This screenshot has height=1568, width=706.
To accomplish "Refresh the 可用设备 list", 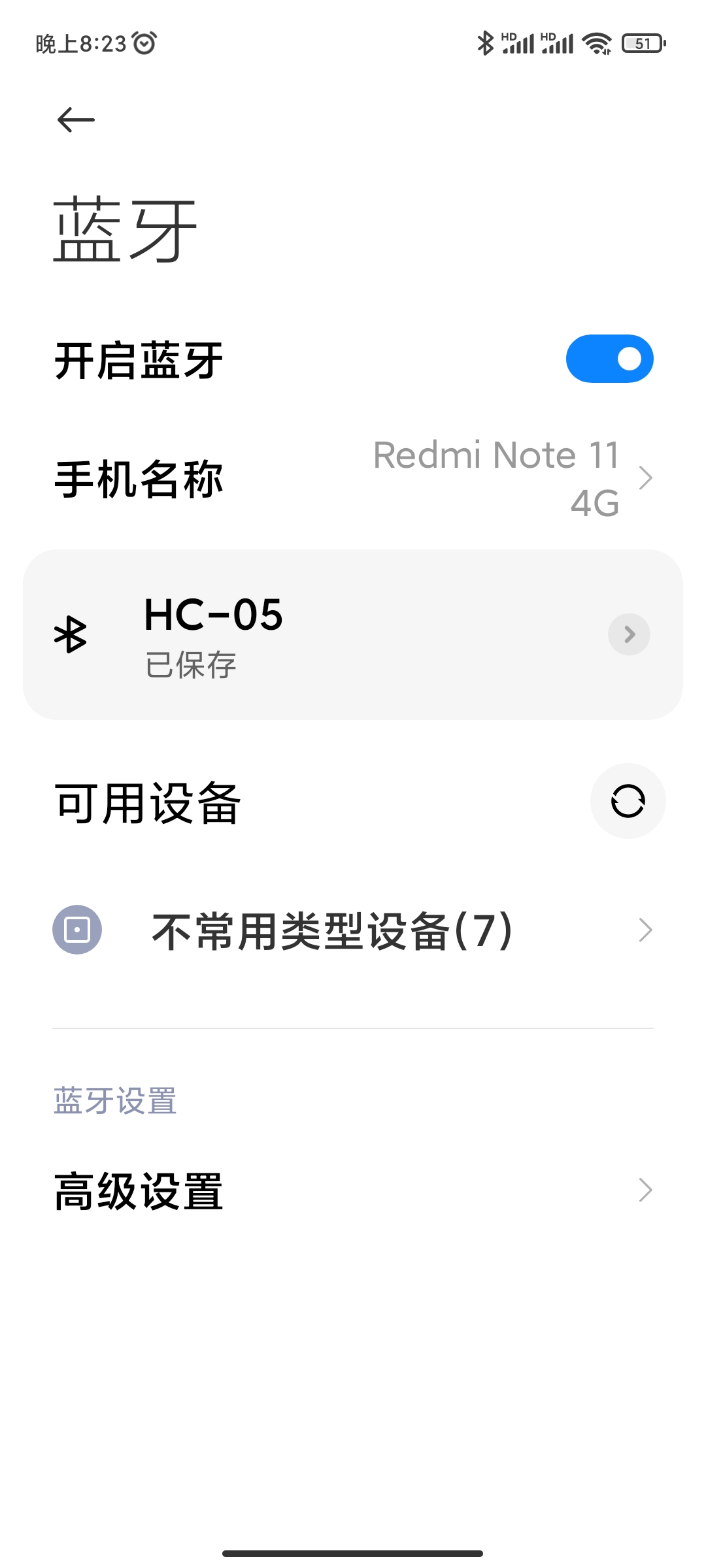I will [628, 801].
